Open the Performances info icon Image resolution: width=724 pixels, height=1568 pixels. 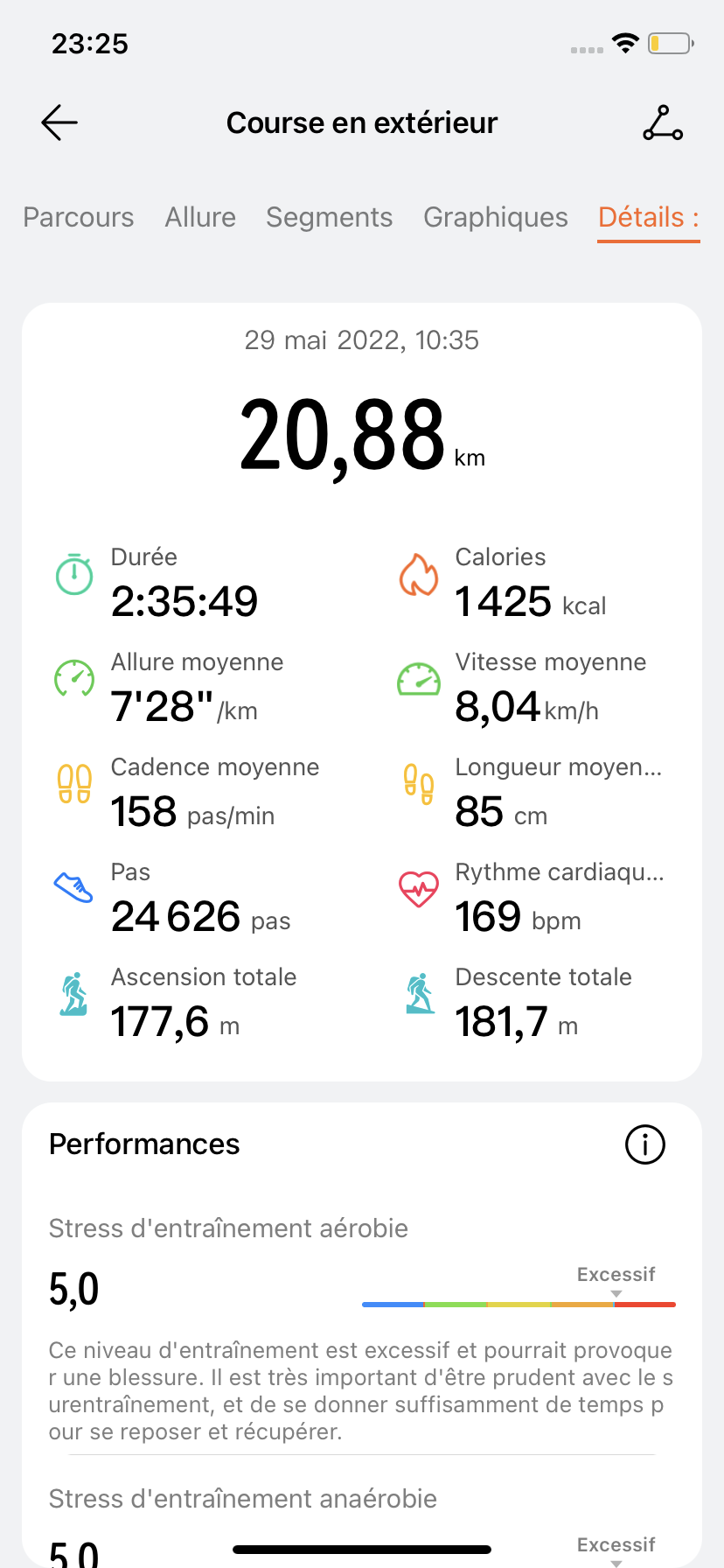tap(645, 1144)
